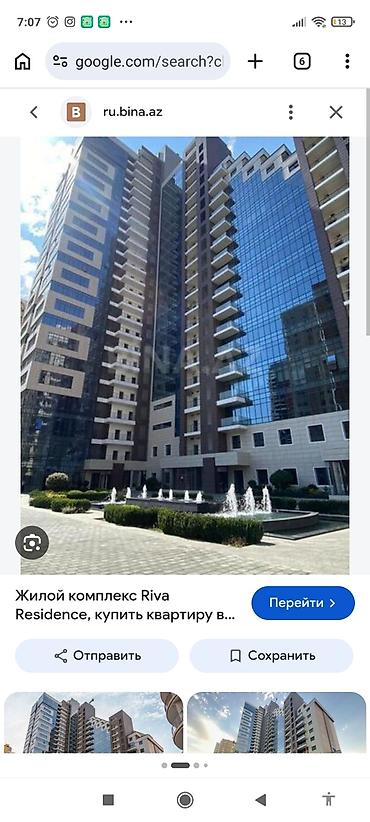This screenshot has width=370, height=822.
Task: Open the browser home page
Action: (x=23, y=62)
